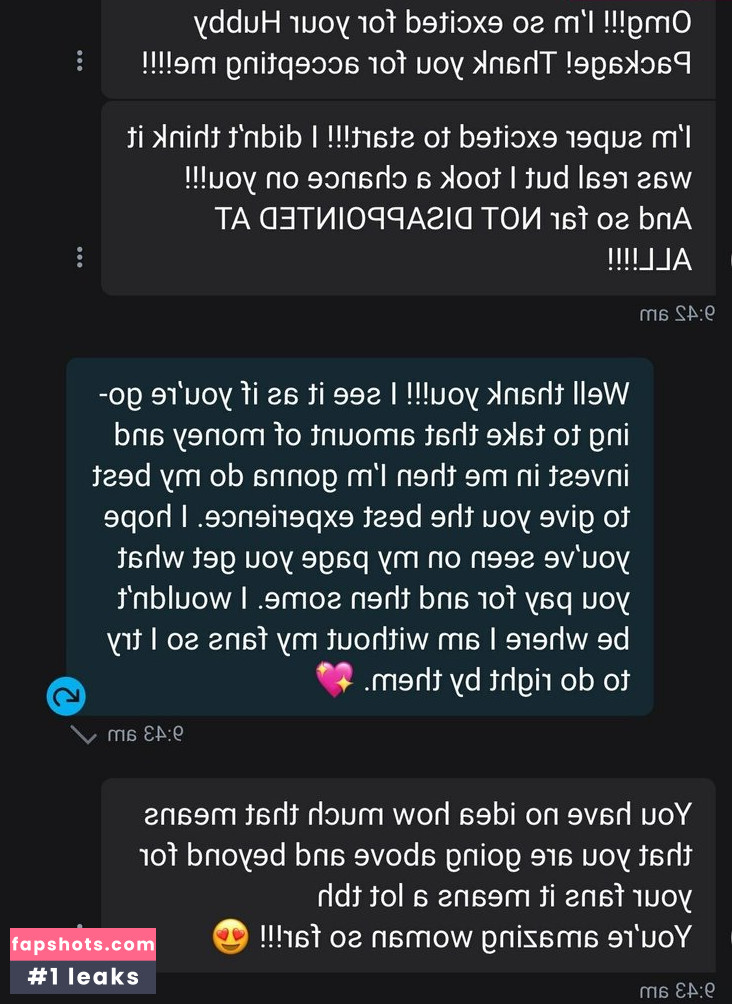The width and height of the screenshot is (732, 1004).
Task: Open options for the 'NOT DISAPPOINTED' message
Action: click(x=80, y=257)
